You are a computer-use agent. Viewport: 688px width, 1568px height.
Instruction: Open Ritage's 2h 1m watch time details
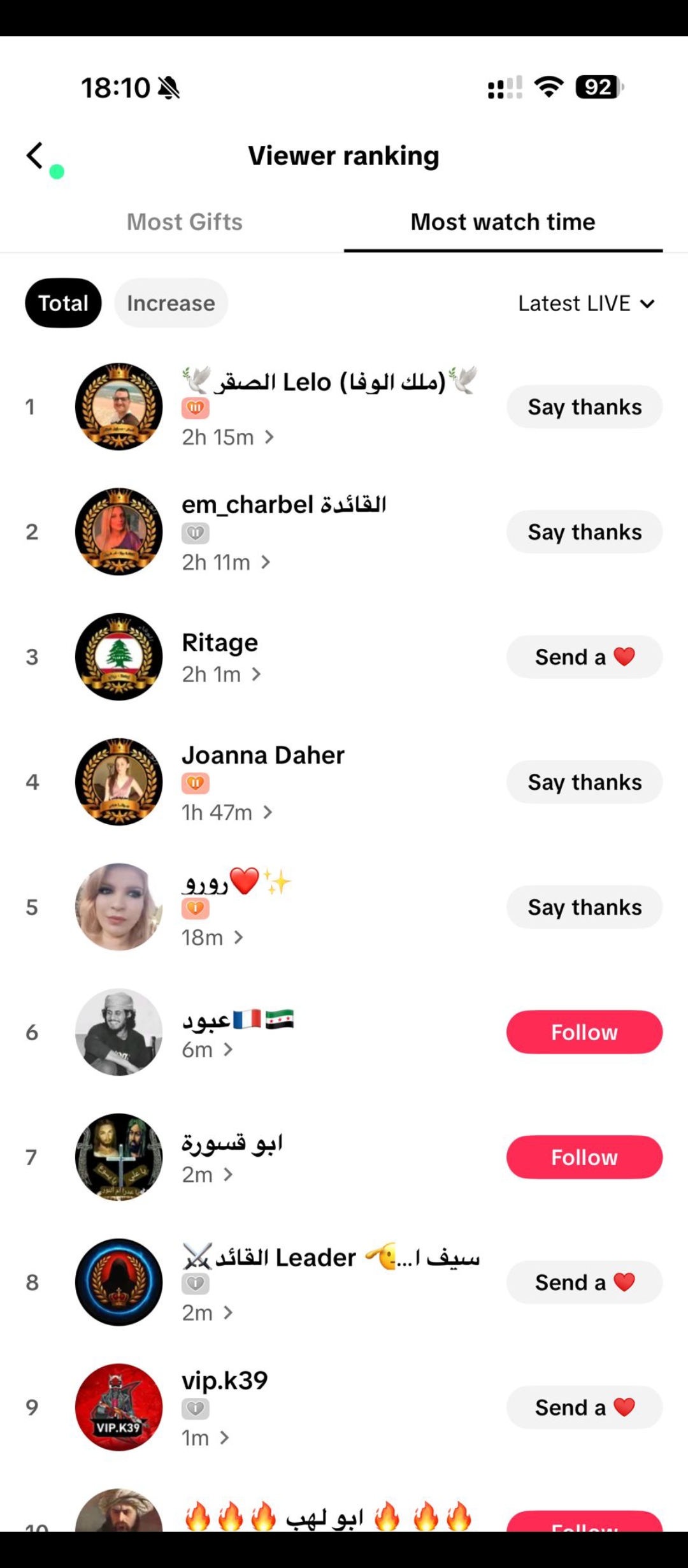point(221,674)
